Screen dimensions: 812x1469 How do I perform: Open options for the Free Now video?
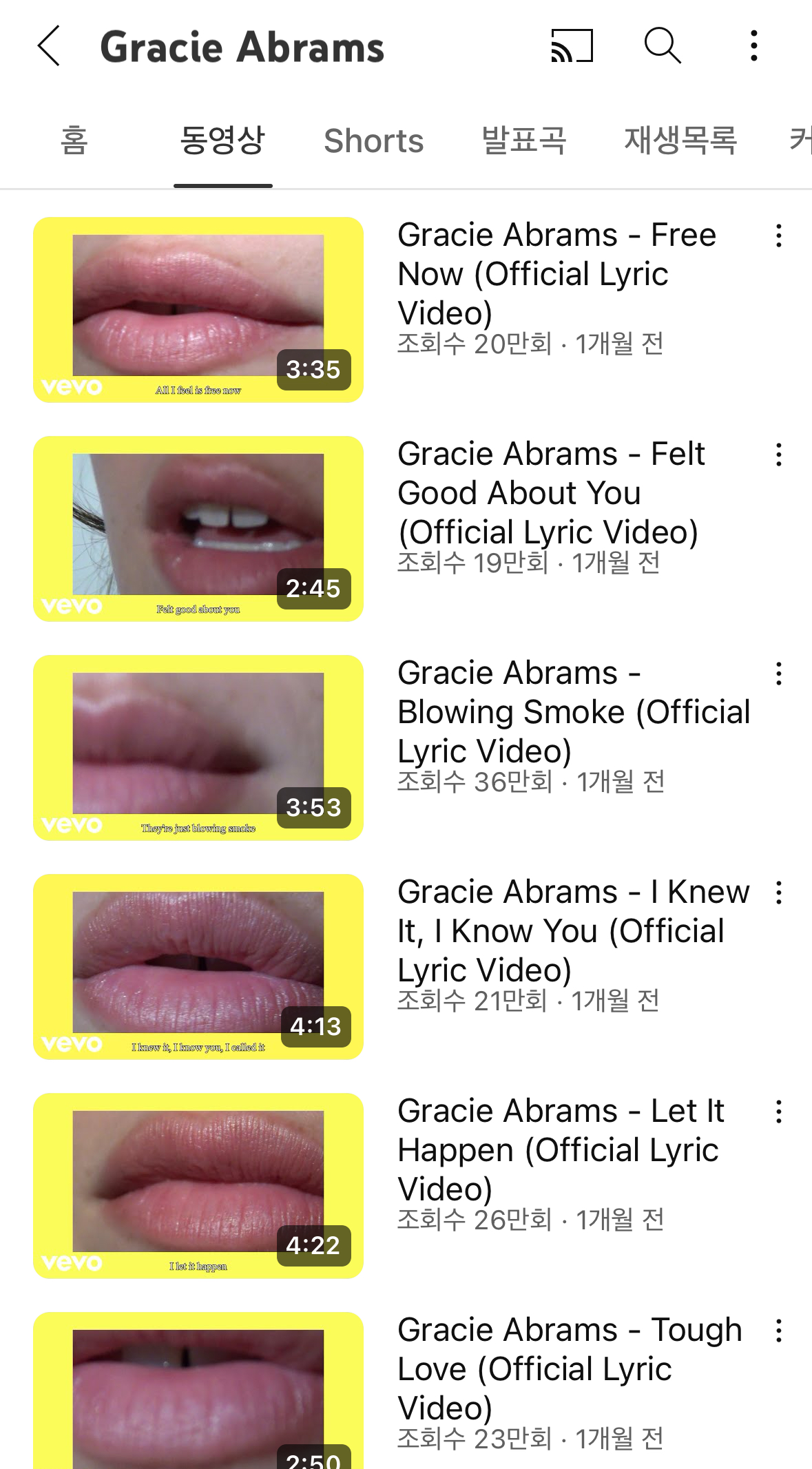pyautogui.click(x=779, y=236)
